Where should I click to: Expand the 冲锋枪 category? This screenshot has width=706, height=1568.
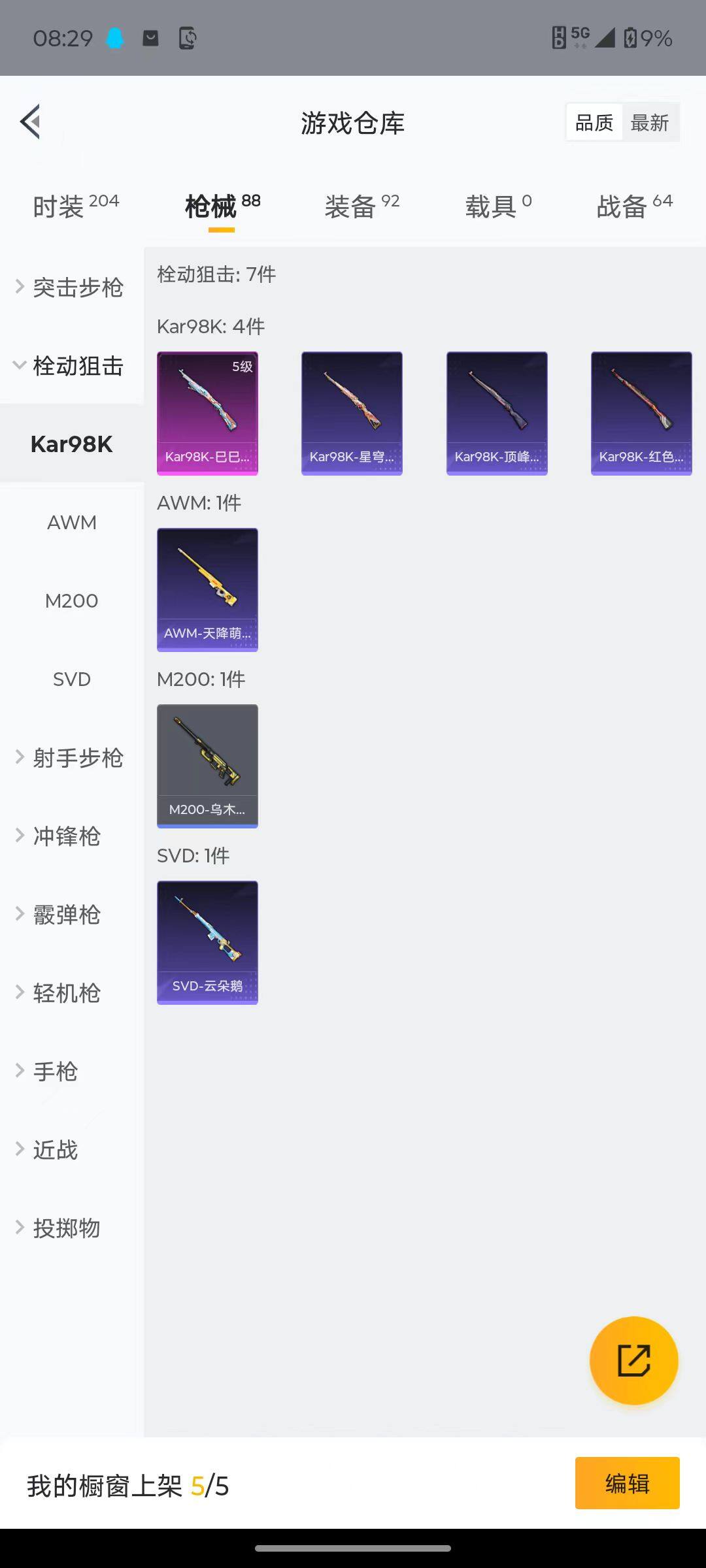point(65,836)
